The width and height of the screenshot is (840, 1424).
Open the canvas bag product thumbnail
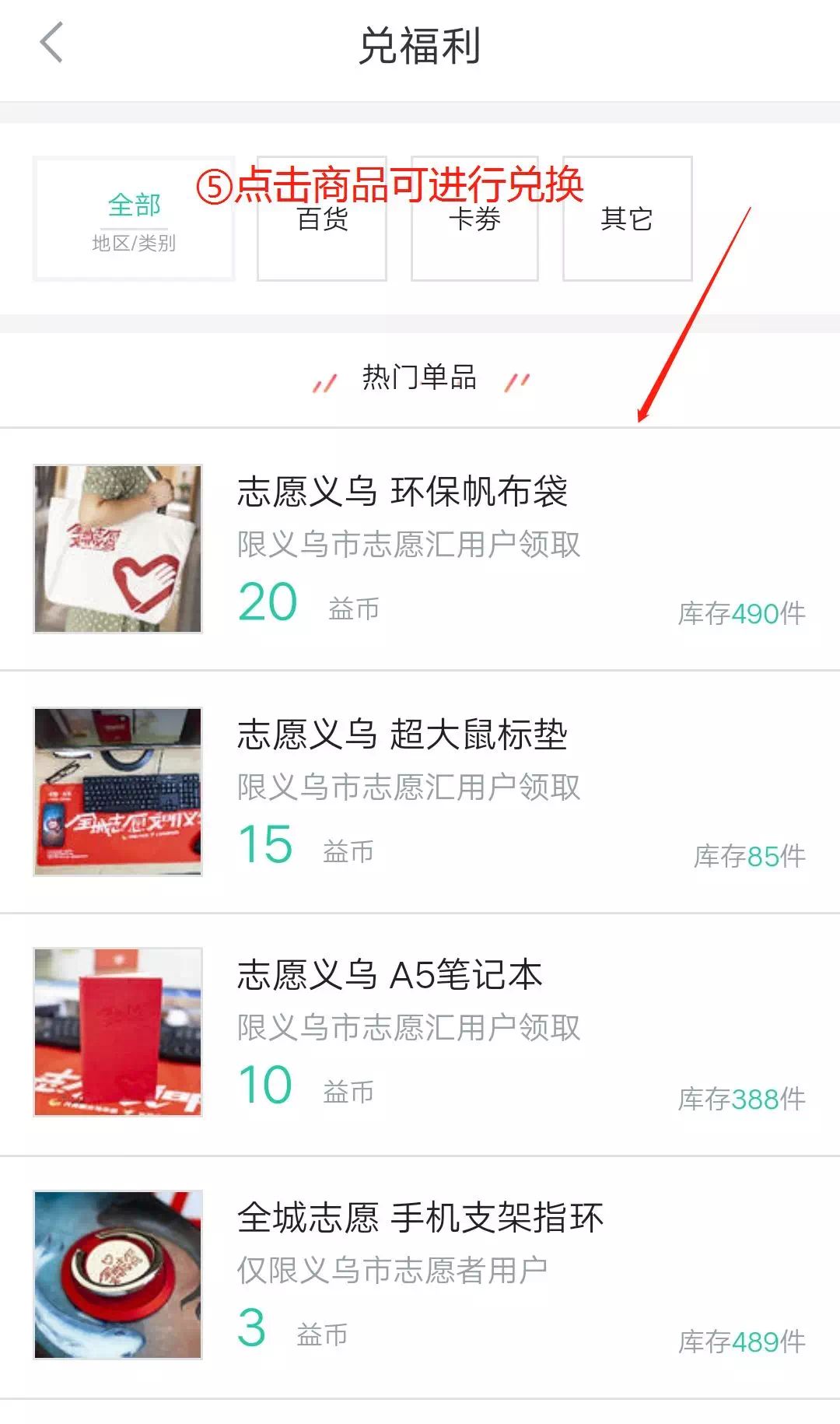(x=117, y=549)
